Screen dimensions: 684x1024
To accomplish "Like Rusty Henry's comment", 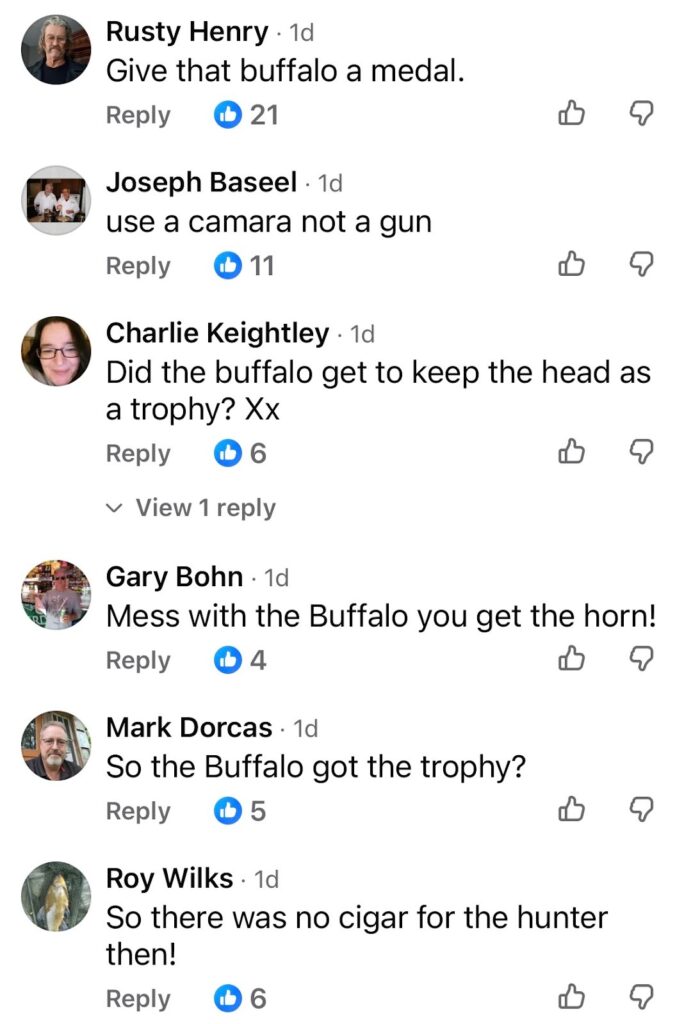I will [x=571, y=115].
